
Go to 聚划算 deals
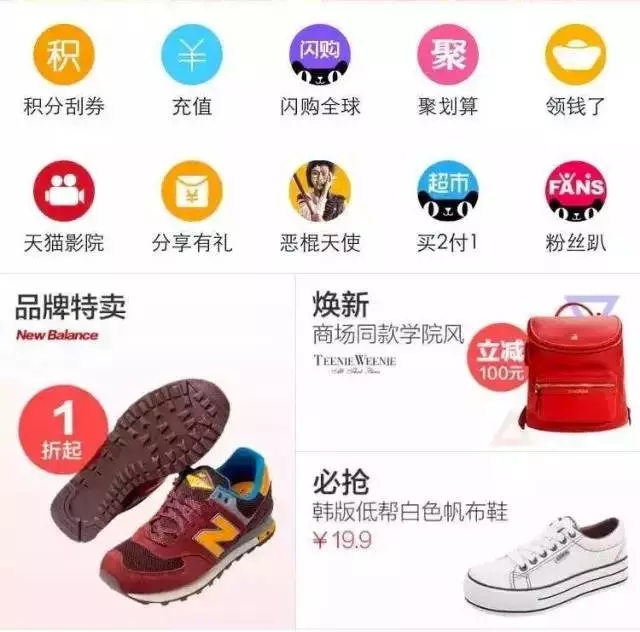tap(448, 55)
